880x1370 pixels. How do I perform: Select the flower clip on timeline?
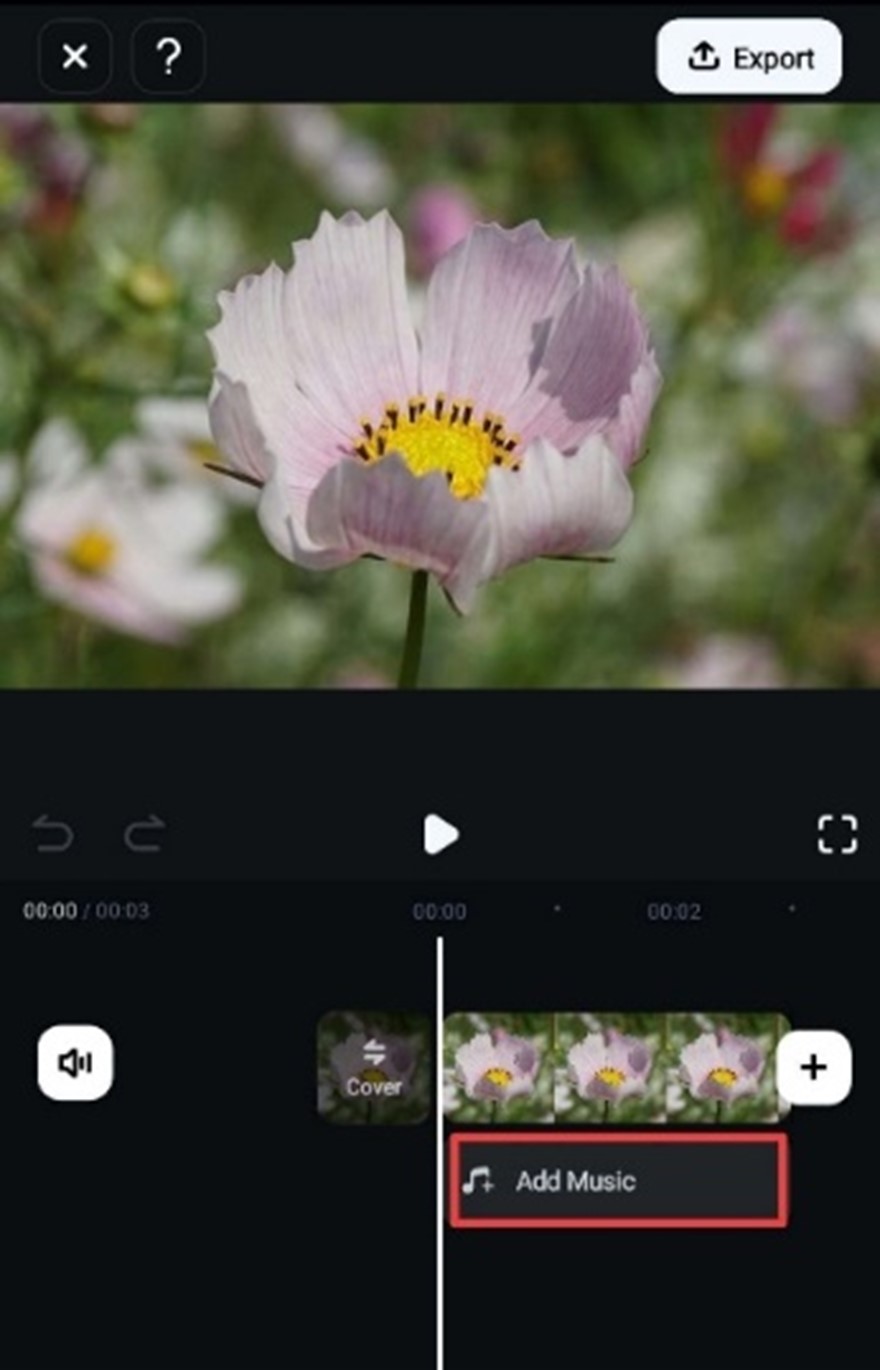pyautogui.click(x=610, y=1067)
